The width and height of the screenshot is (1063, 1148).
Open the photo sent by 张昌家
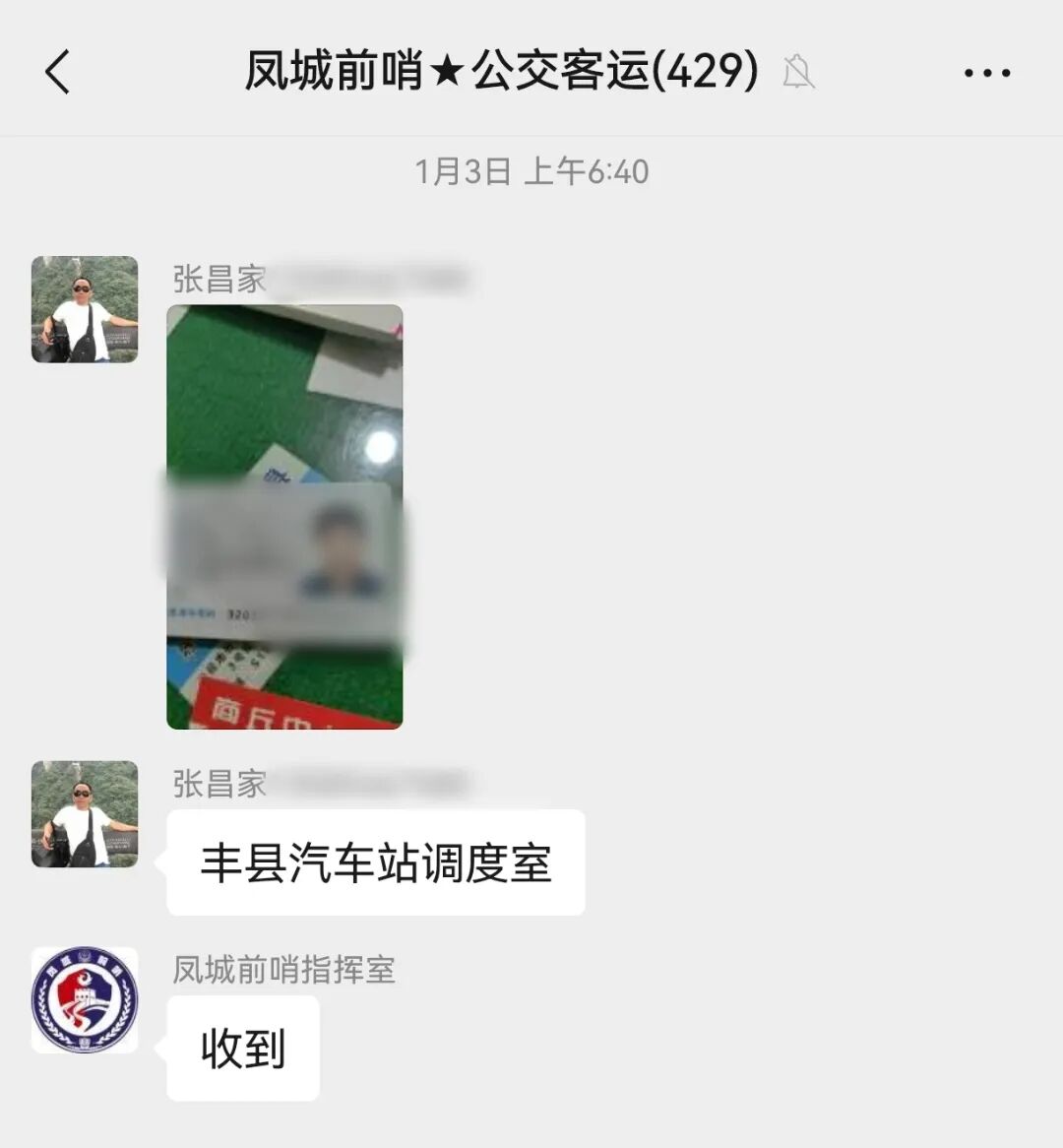(x=284, y=517)
